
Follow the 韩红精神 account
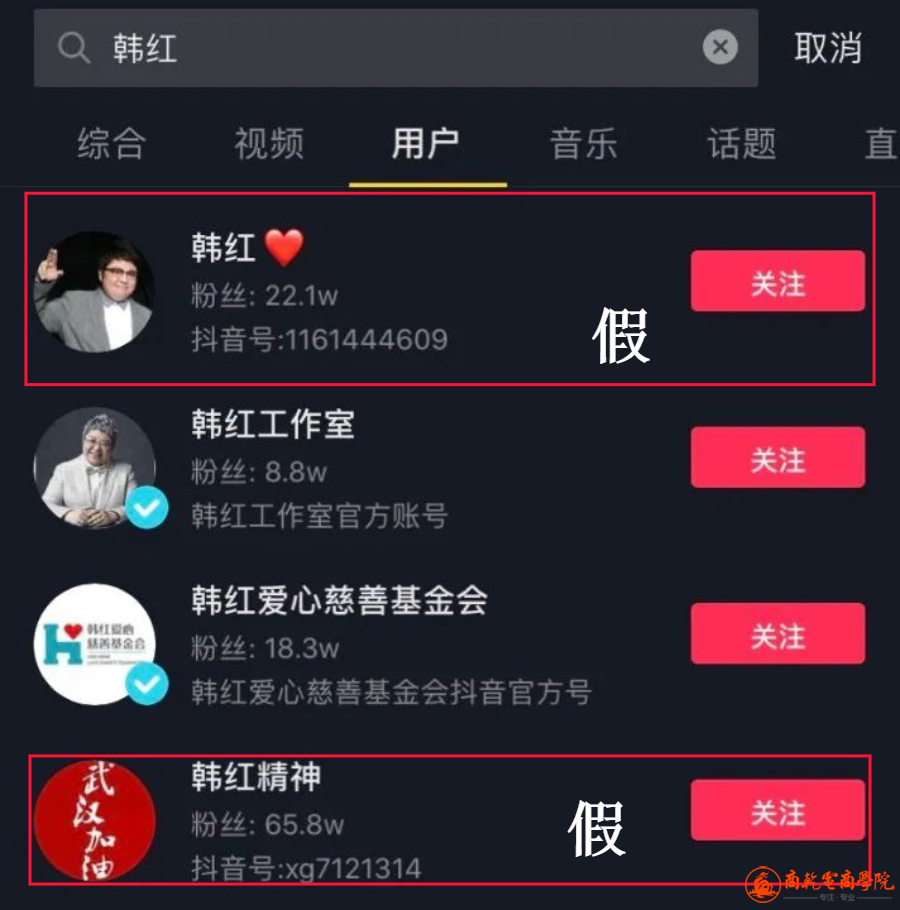(x=777, y=811)
